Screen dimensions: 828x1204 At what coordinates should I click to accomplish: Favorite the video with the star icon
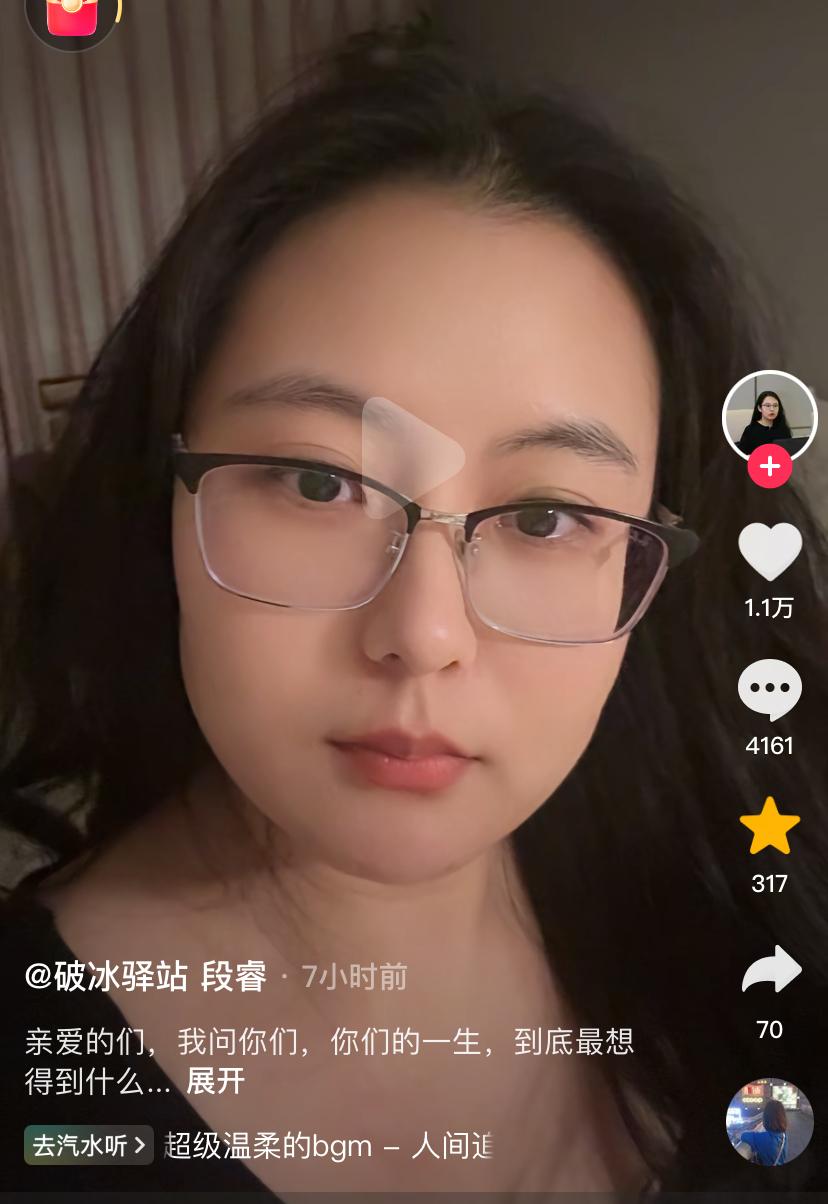(770, 826)
